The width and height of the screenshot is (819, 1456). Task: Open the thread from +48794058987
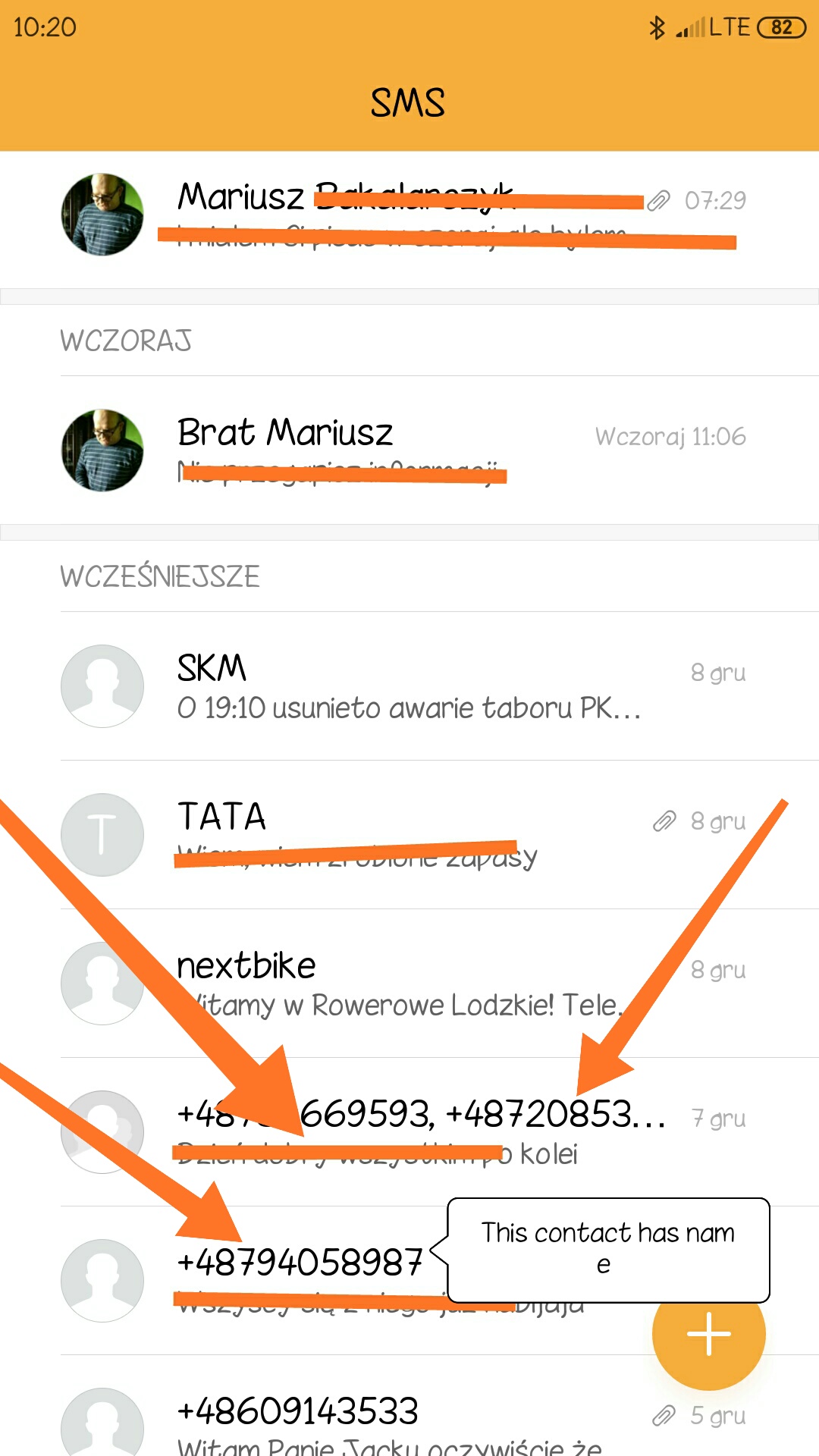[409, 1281]
